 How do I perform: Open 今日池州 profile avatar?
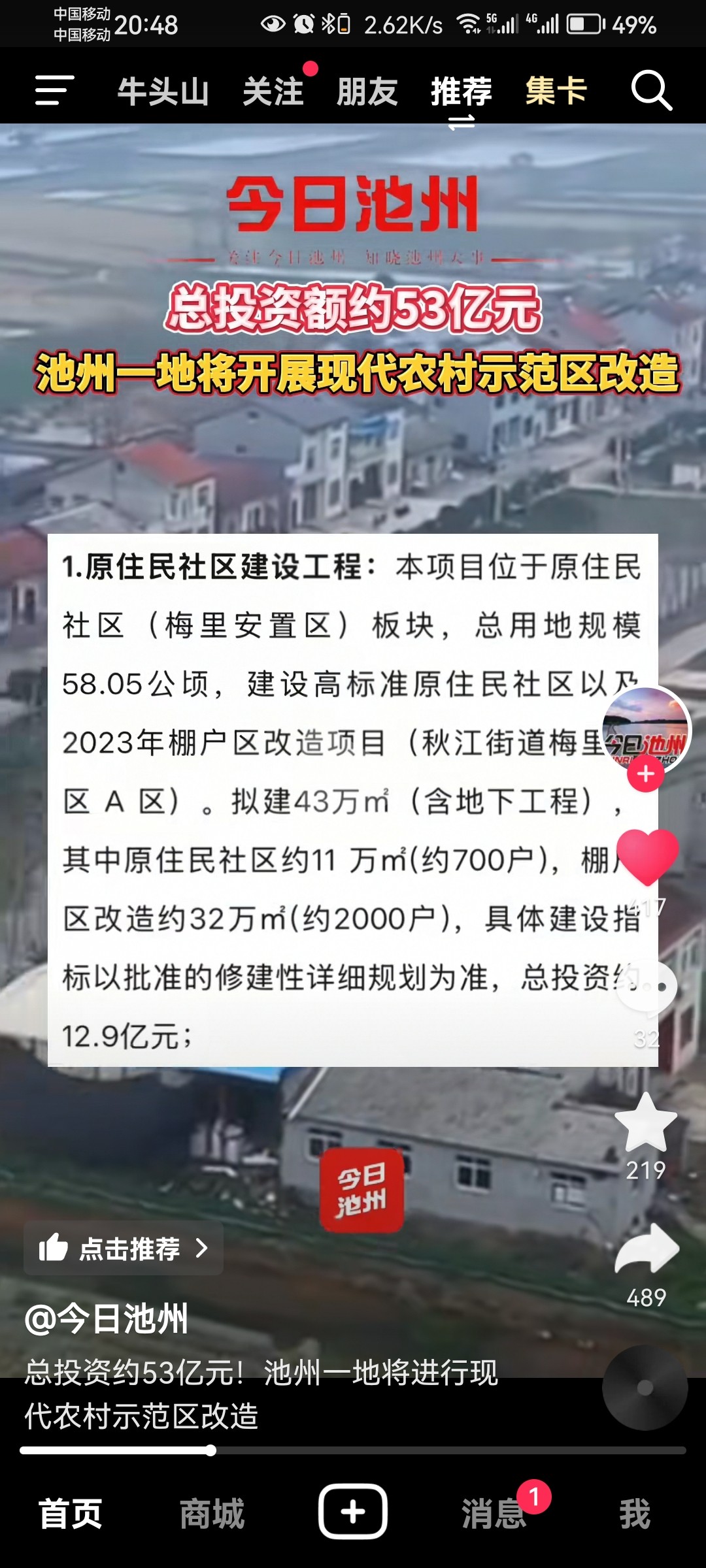(646, 730)
